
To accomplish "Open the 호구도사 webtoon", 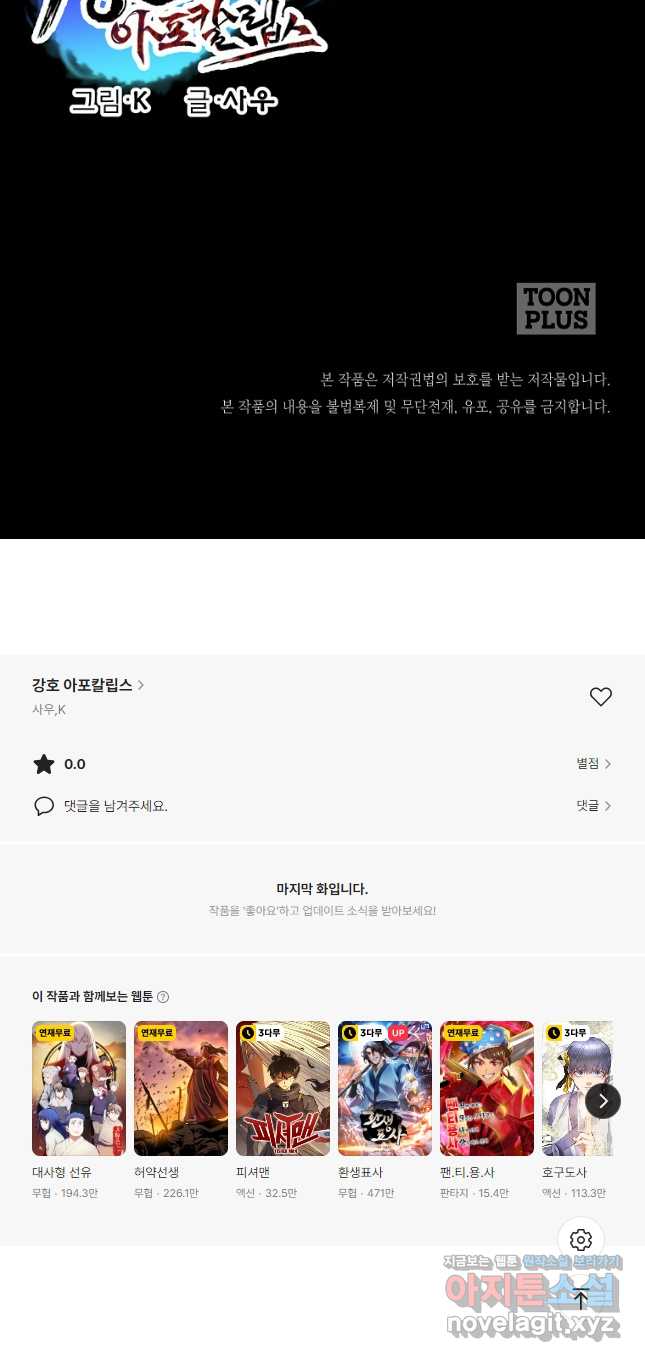I will (x=573, y=1088).
